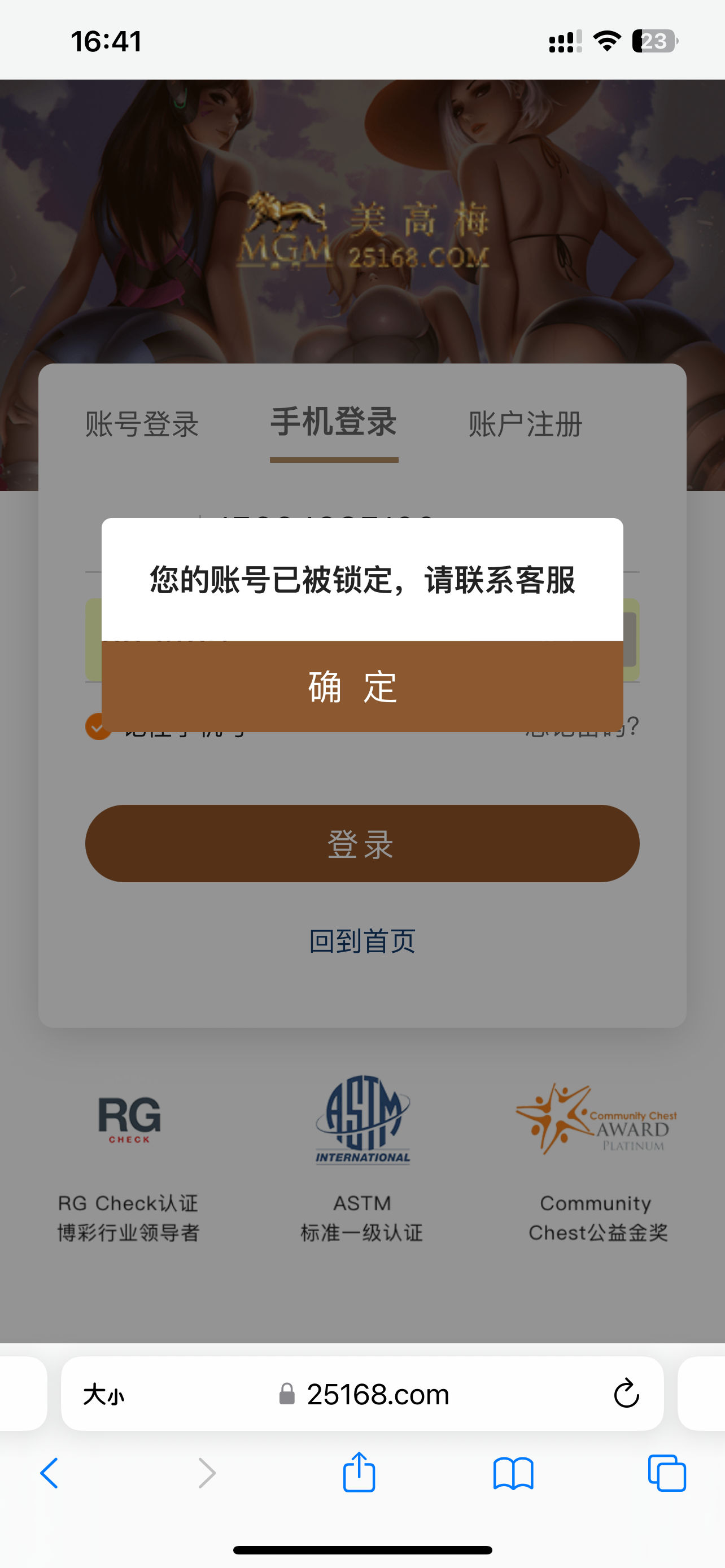Tap the 登录 button
Image resolution: width=725 pixels, height=1568 pixels.
[362, 844]
